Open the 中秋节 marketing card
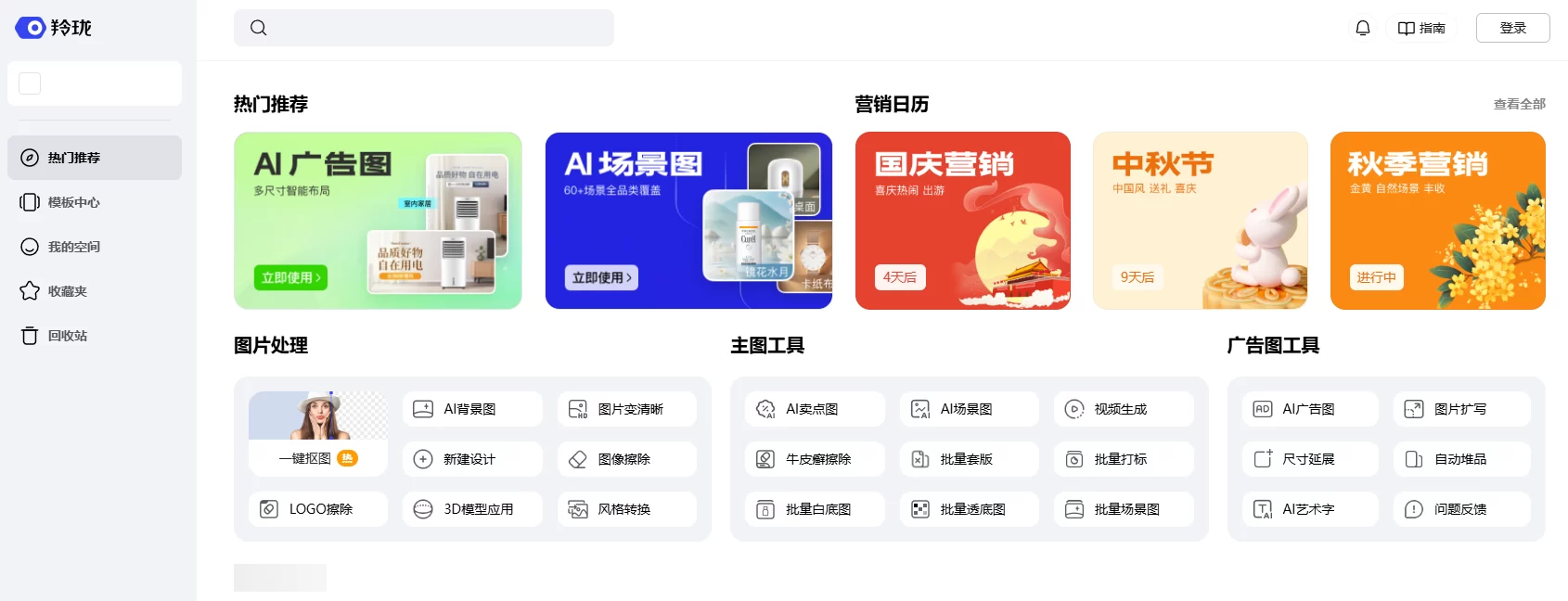 point(1200,221)
